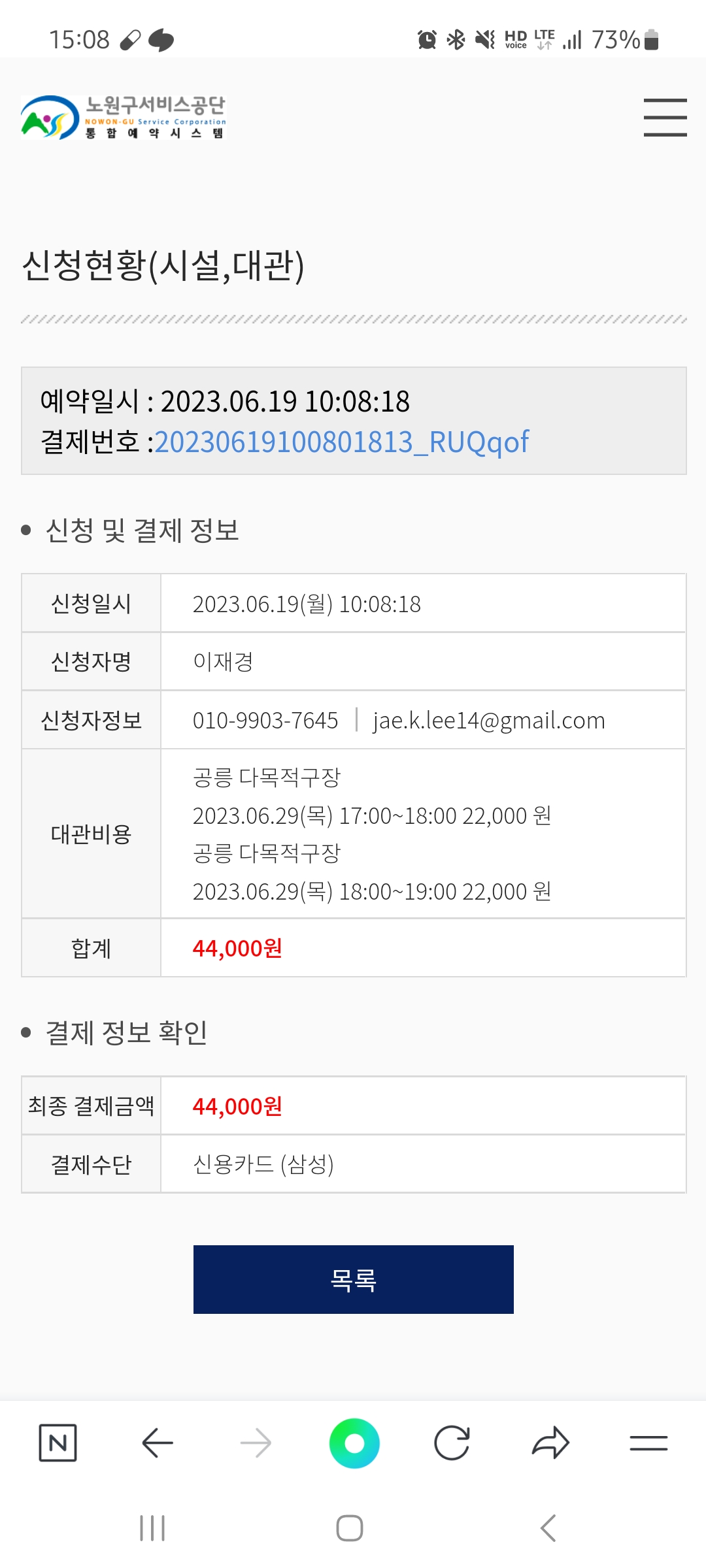This screenshot has width=706, height=1568.
Task: Reload the page with the refresh icon
Action: coord(452,1443)
